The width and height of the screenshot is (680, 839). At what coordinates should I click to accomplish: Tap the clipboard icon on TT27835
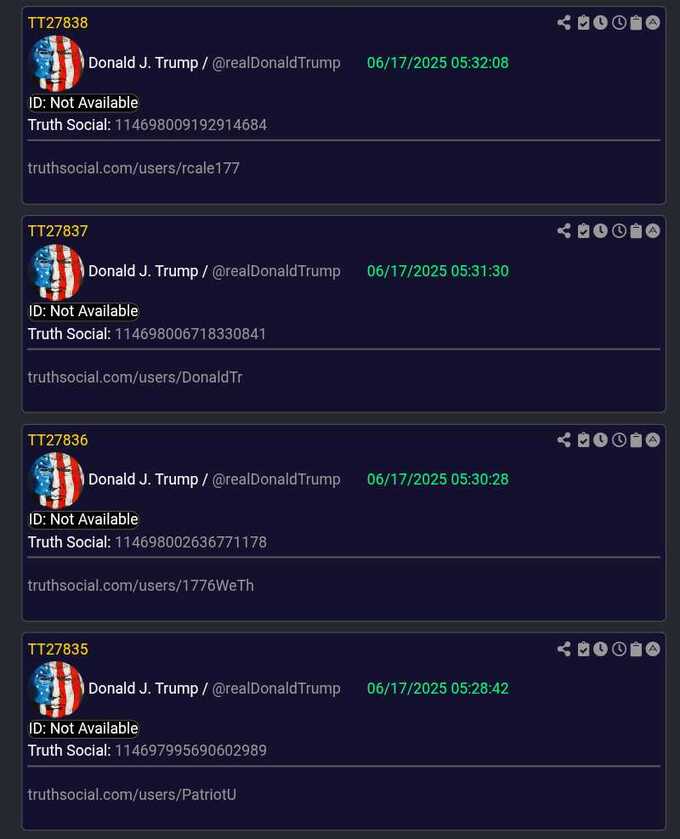(x=636, y=649)
